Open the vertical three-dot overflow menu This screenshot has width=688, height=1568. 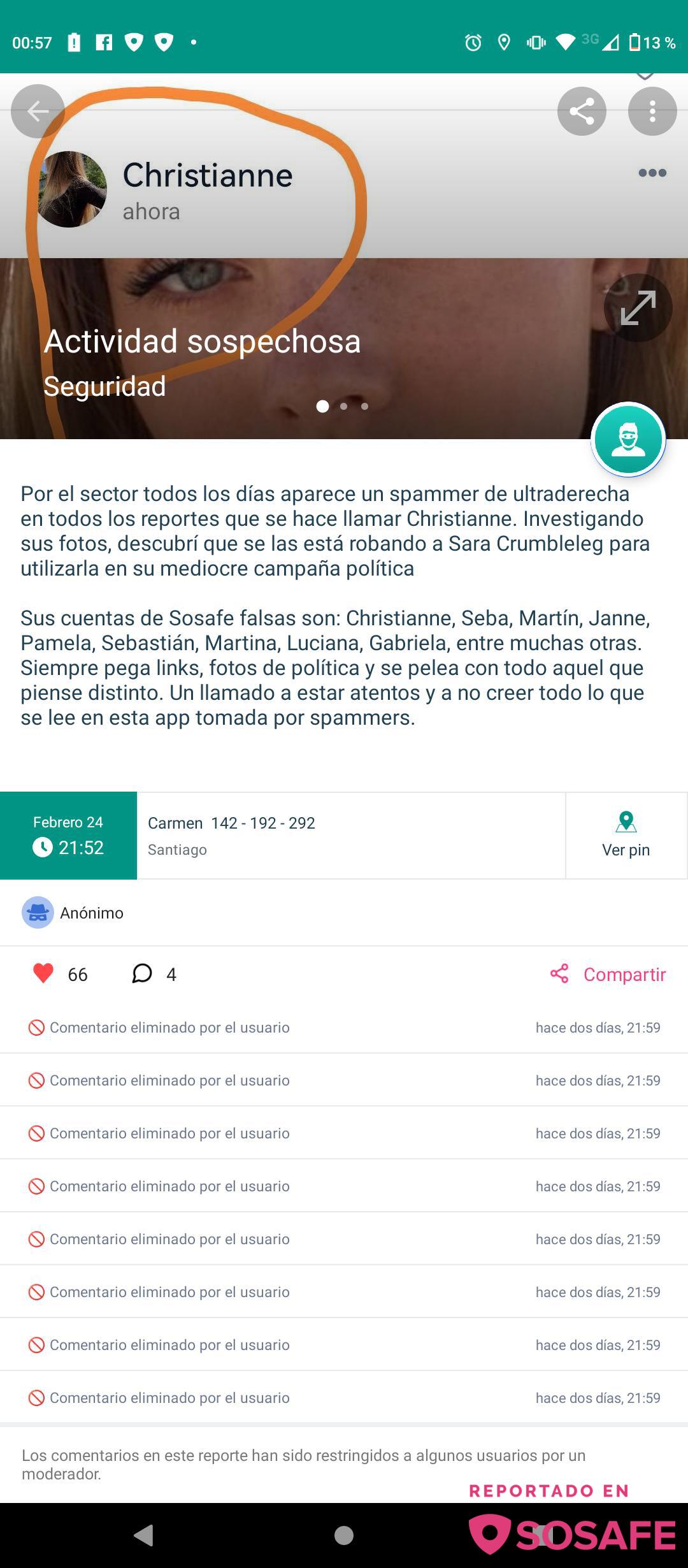652,112
